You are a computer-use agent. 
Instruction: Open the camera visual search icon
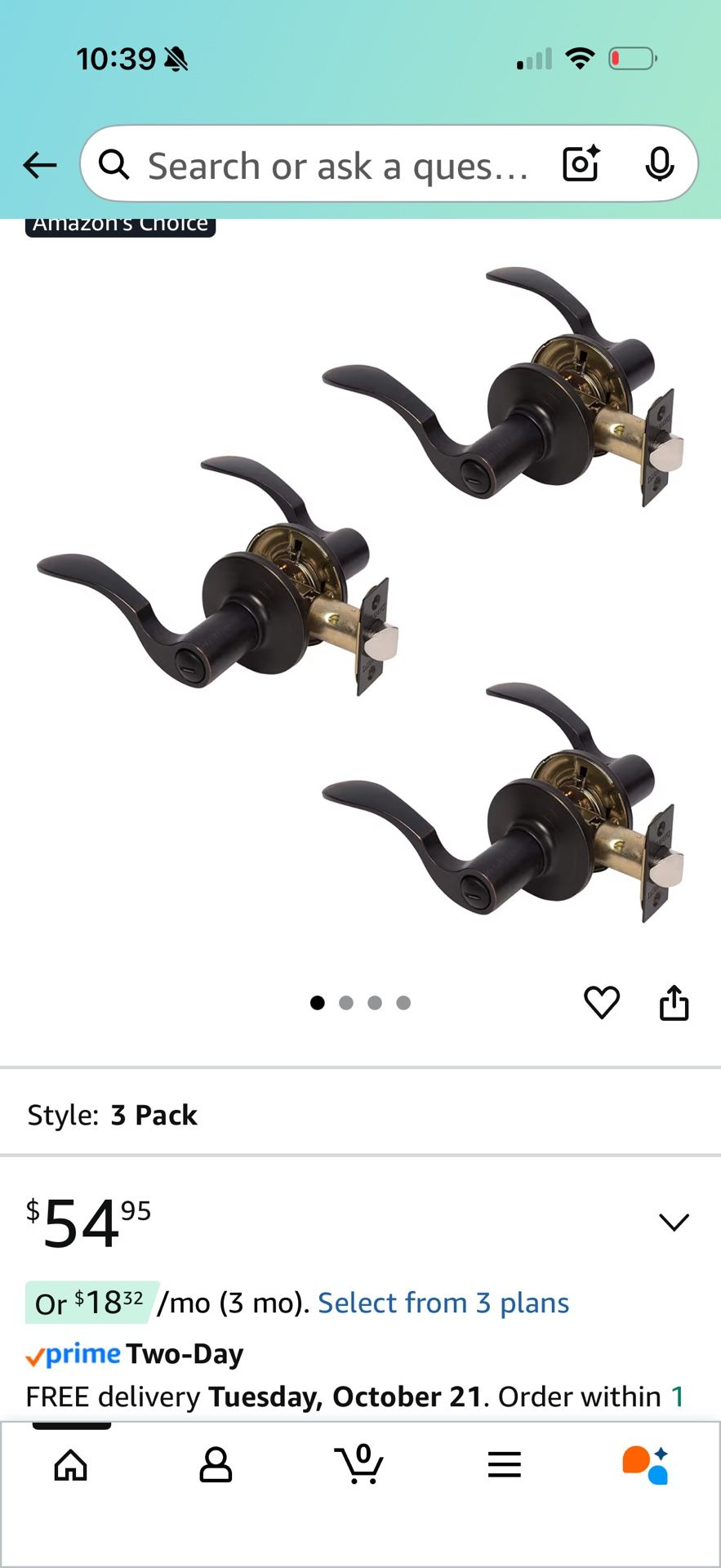click(x=580, y=164)
